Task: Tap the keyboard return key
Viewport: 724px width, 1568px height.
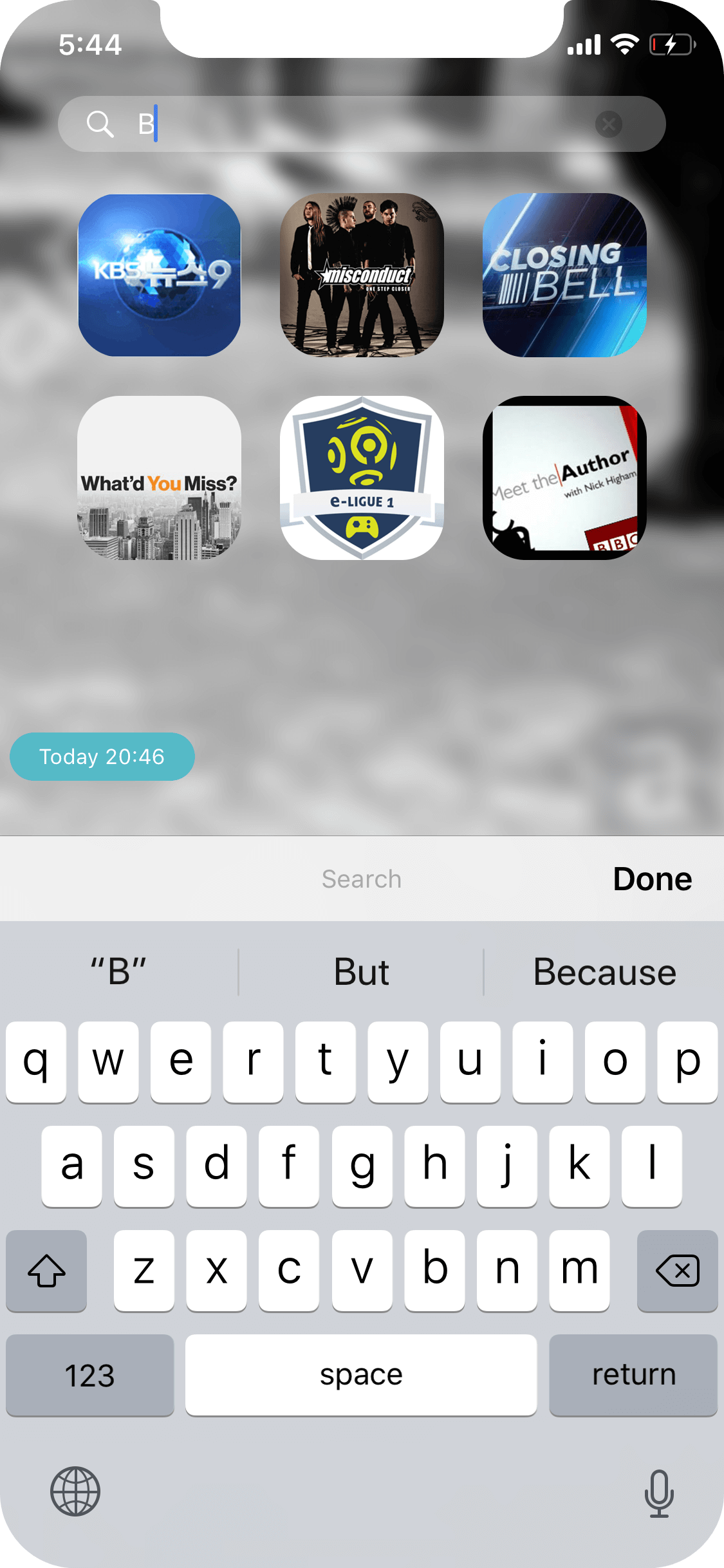Action: pyautogui.click(x=633, y=1375)
